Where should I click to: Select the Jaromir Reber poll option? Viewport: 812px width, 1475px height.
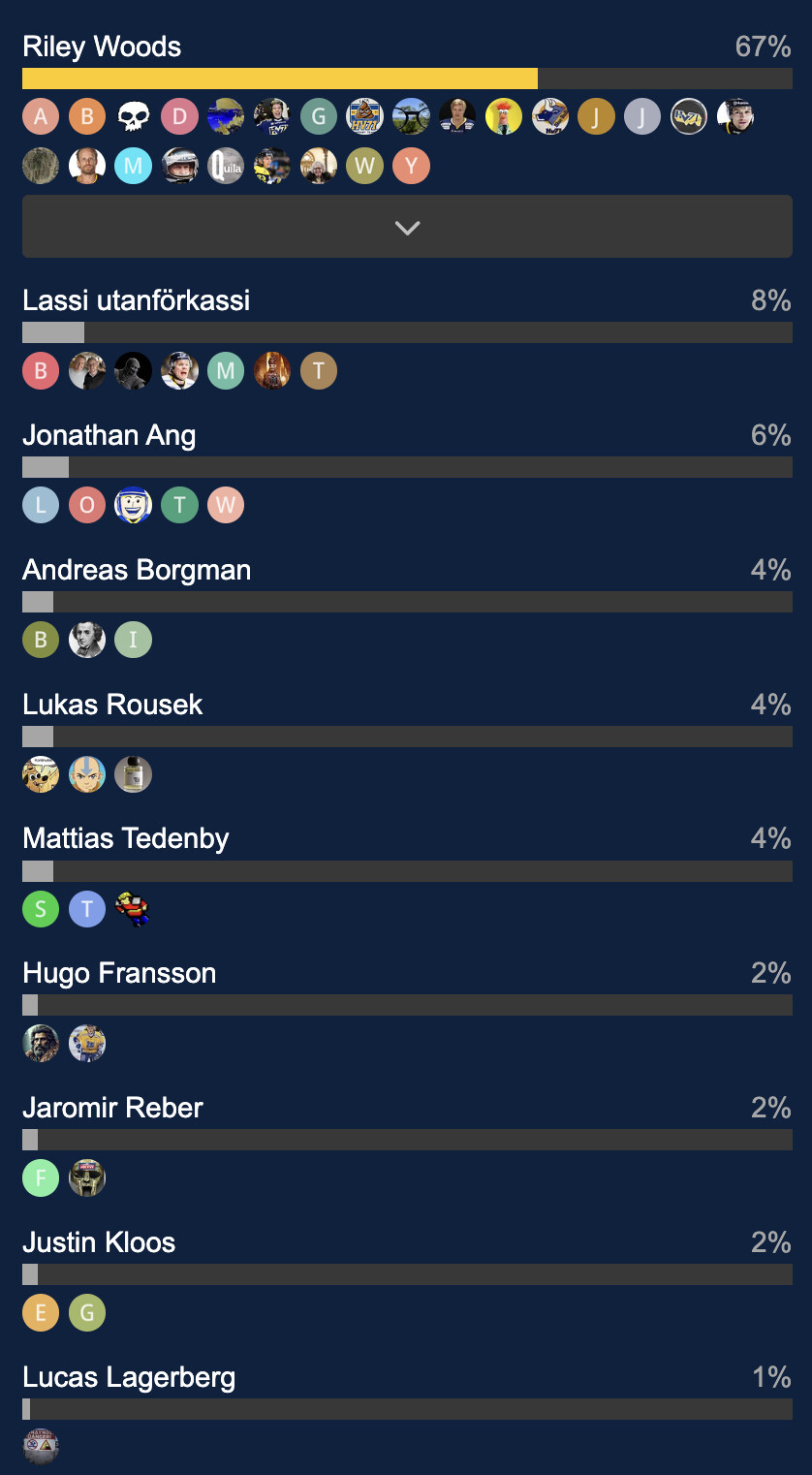point(112,1108)
